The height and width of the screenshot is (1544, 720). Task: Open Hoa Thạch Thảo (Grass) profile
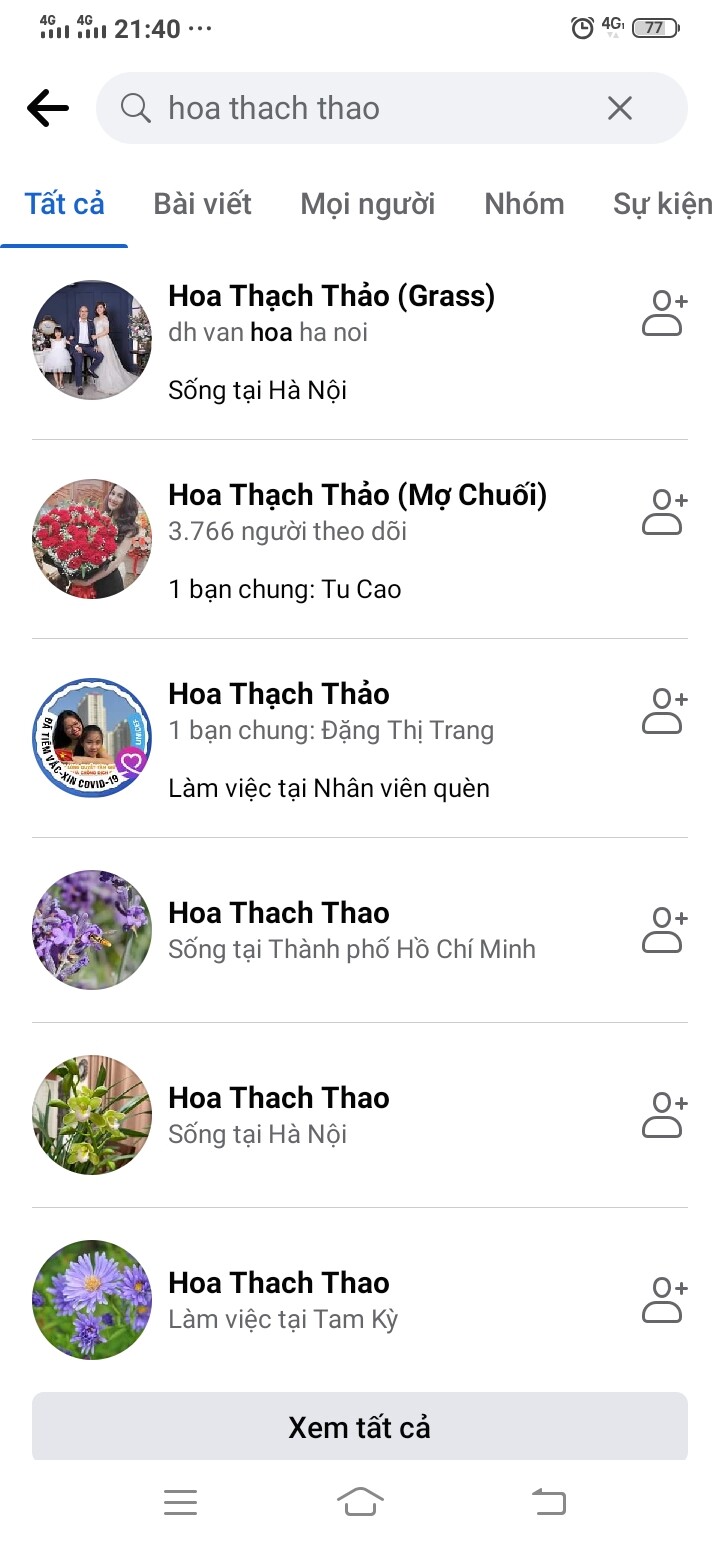331,296
